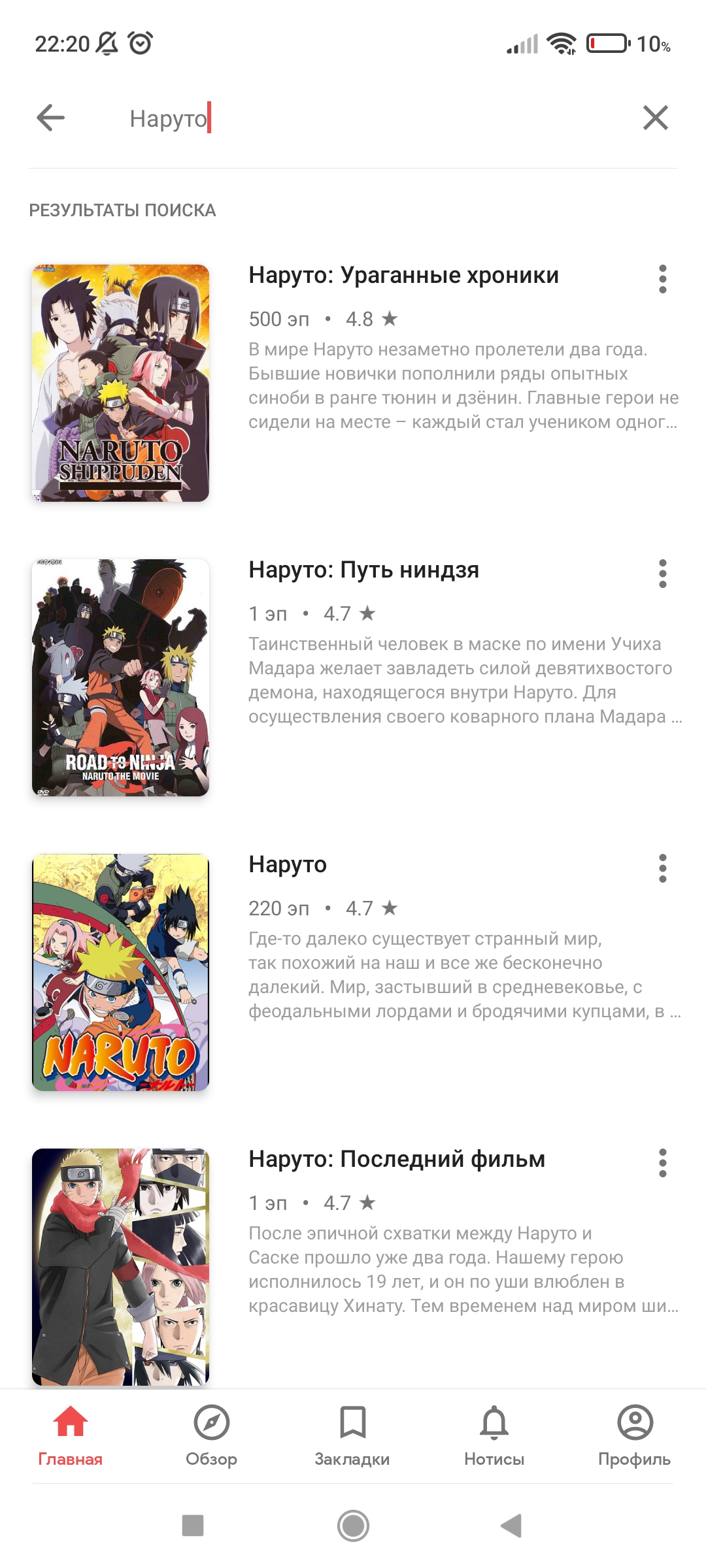
Task: Open options menu for Наруто 220 эп
Action: pos(662,868)
